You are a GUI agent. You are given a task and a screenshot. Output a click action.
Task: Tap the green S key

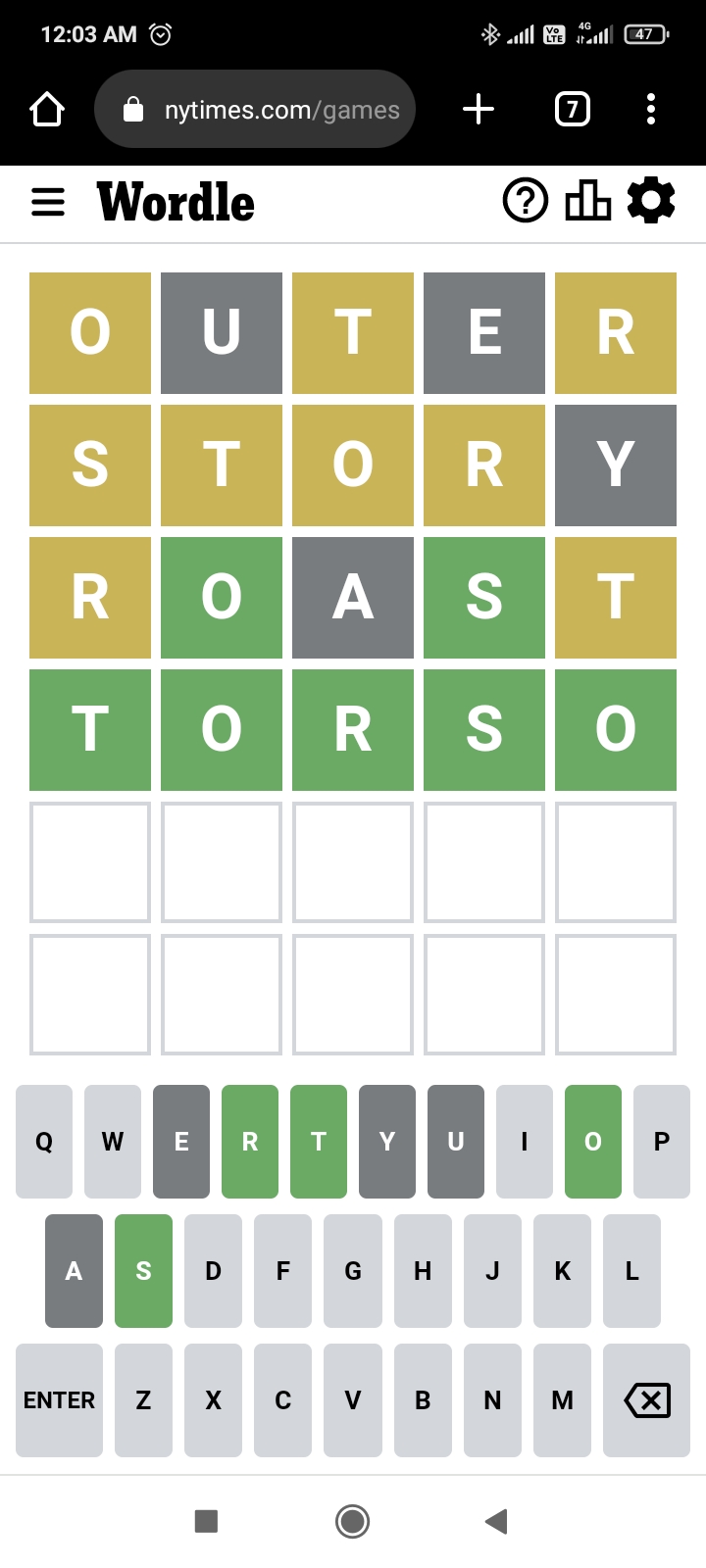(x=143, y=1271)
